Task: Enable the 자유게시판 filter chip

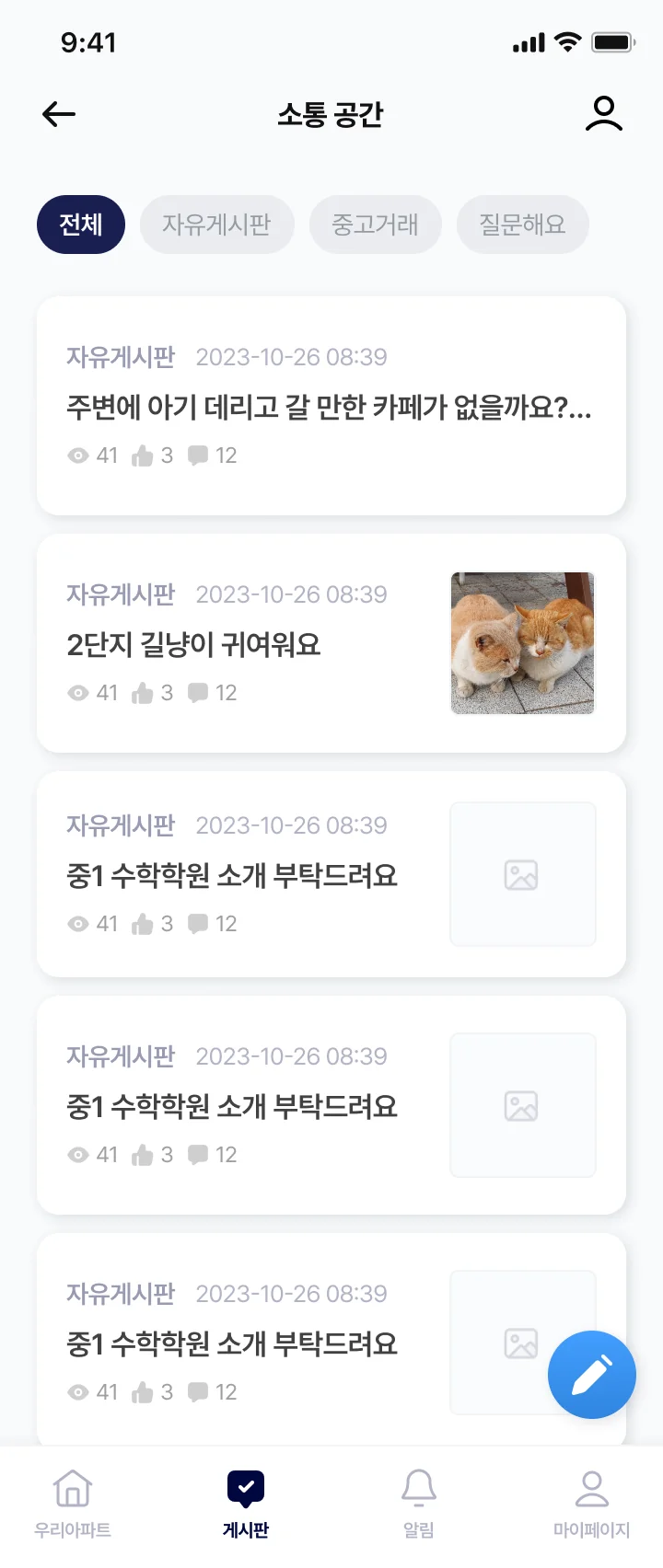Action: (216, 224)
